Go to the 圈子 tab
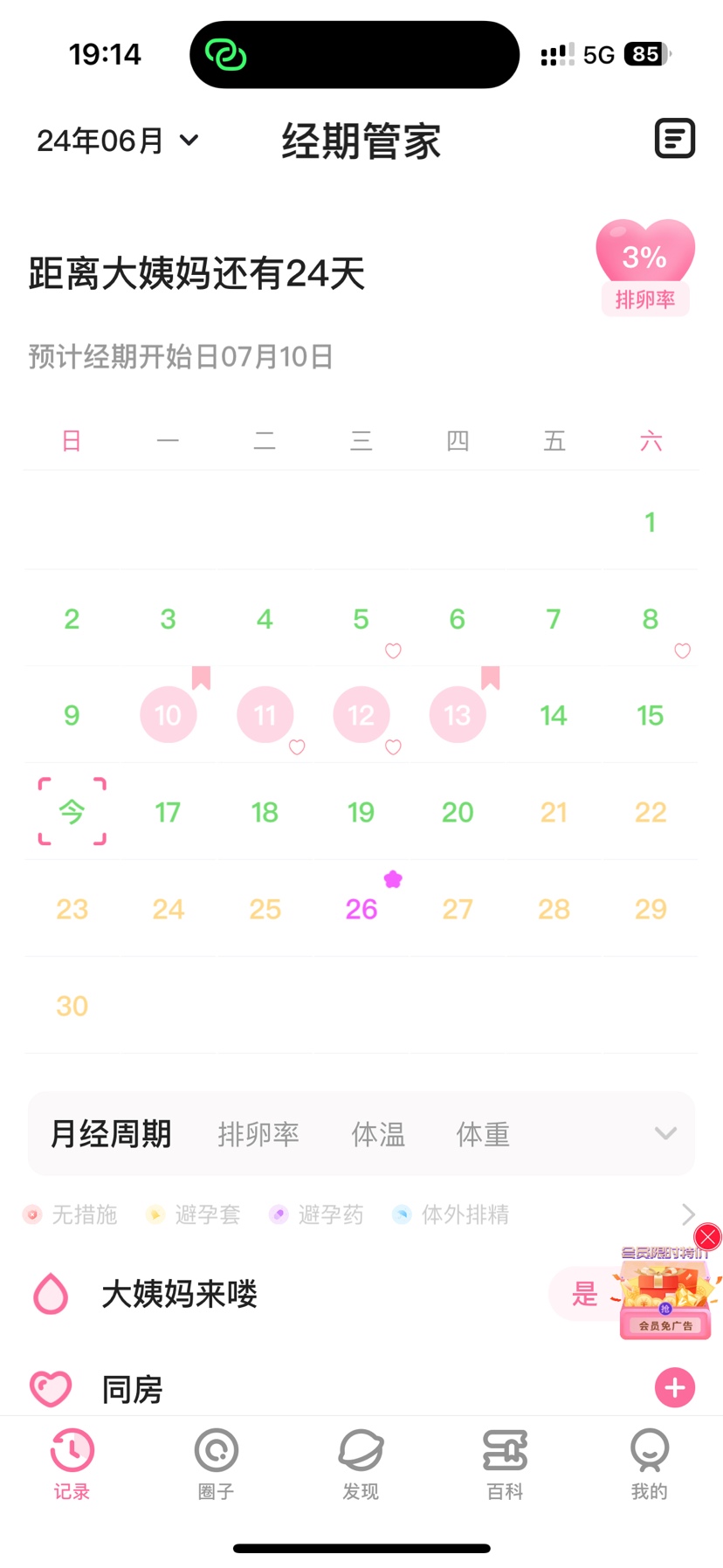This screenshot has width=723, height=1568. click(x=216, y=1462)
